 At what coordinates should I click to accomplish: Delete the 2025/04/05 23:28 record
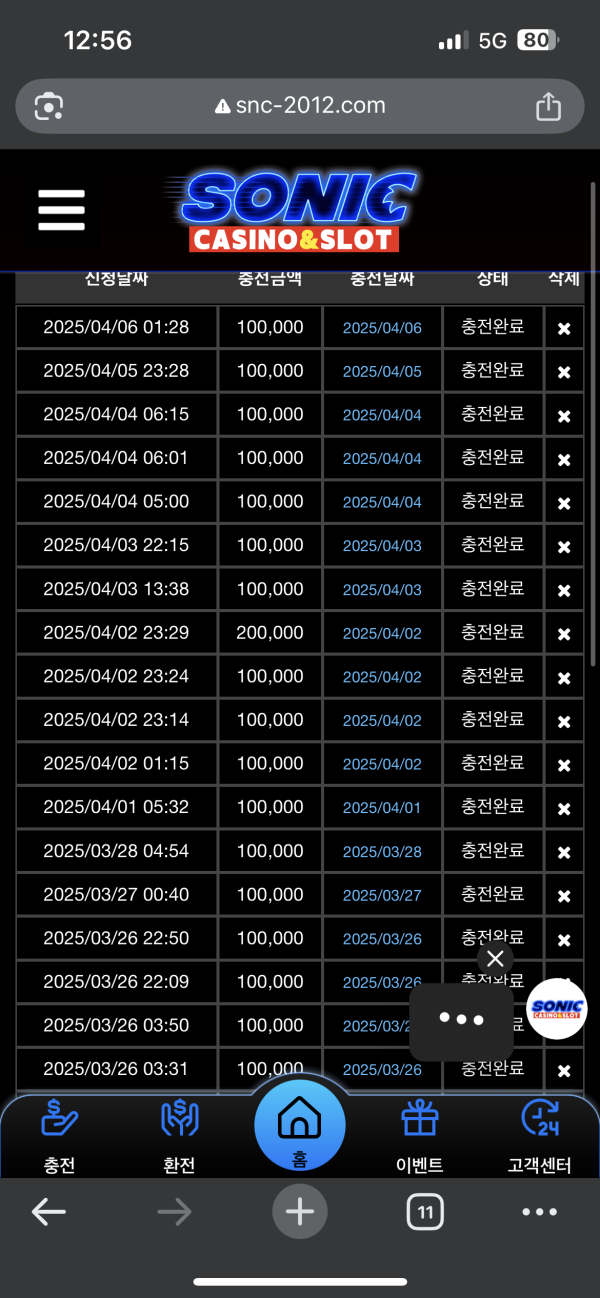coord(564,372)
